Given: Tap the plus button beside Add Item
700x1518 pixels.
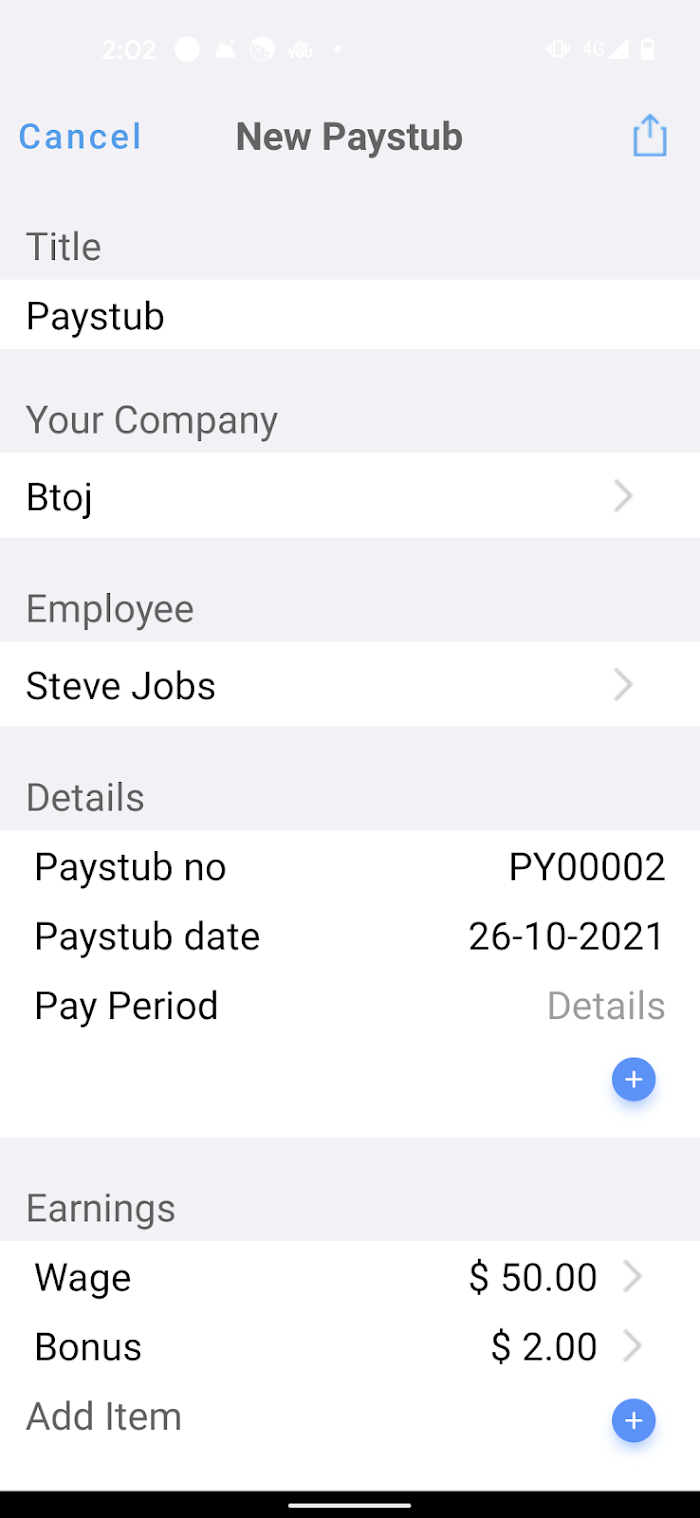Looking at the screenshot, I should [633, 1420].
